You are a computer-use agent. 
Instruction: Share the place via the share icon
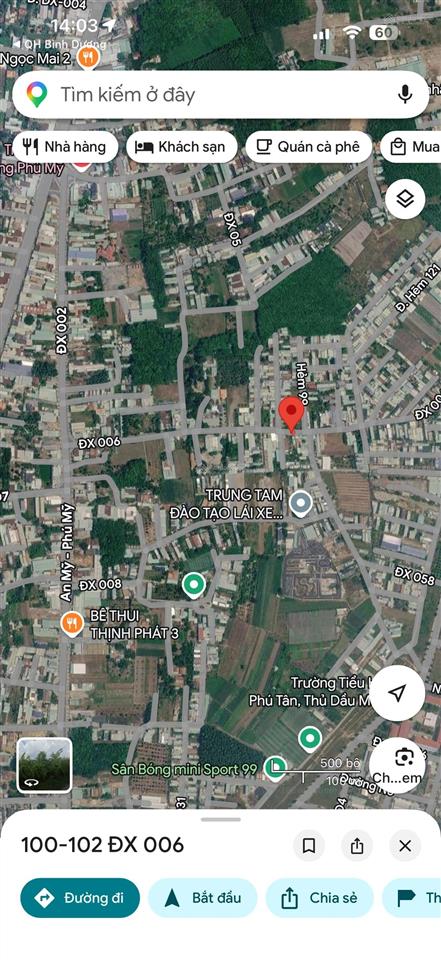[357, 846]
